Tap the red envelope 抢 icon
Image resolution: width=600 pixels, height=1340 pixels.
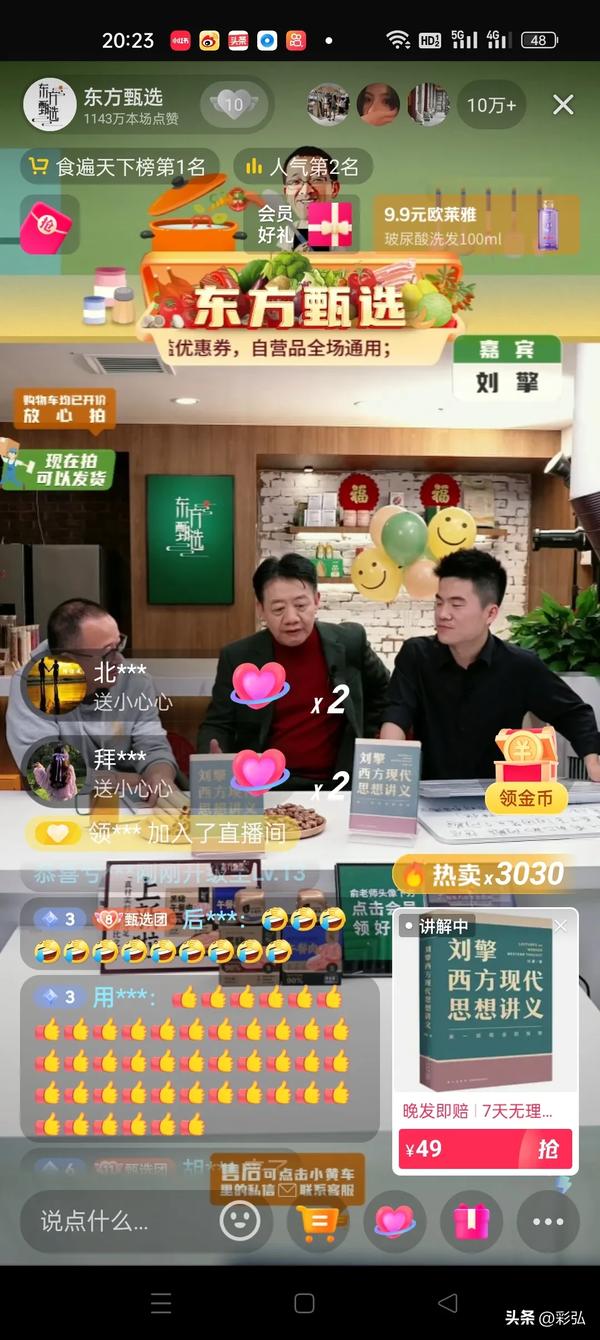pyautogui.click(x=48, y=224)
